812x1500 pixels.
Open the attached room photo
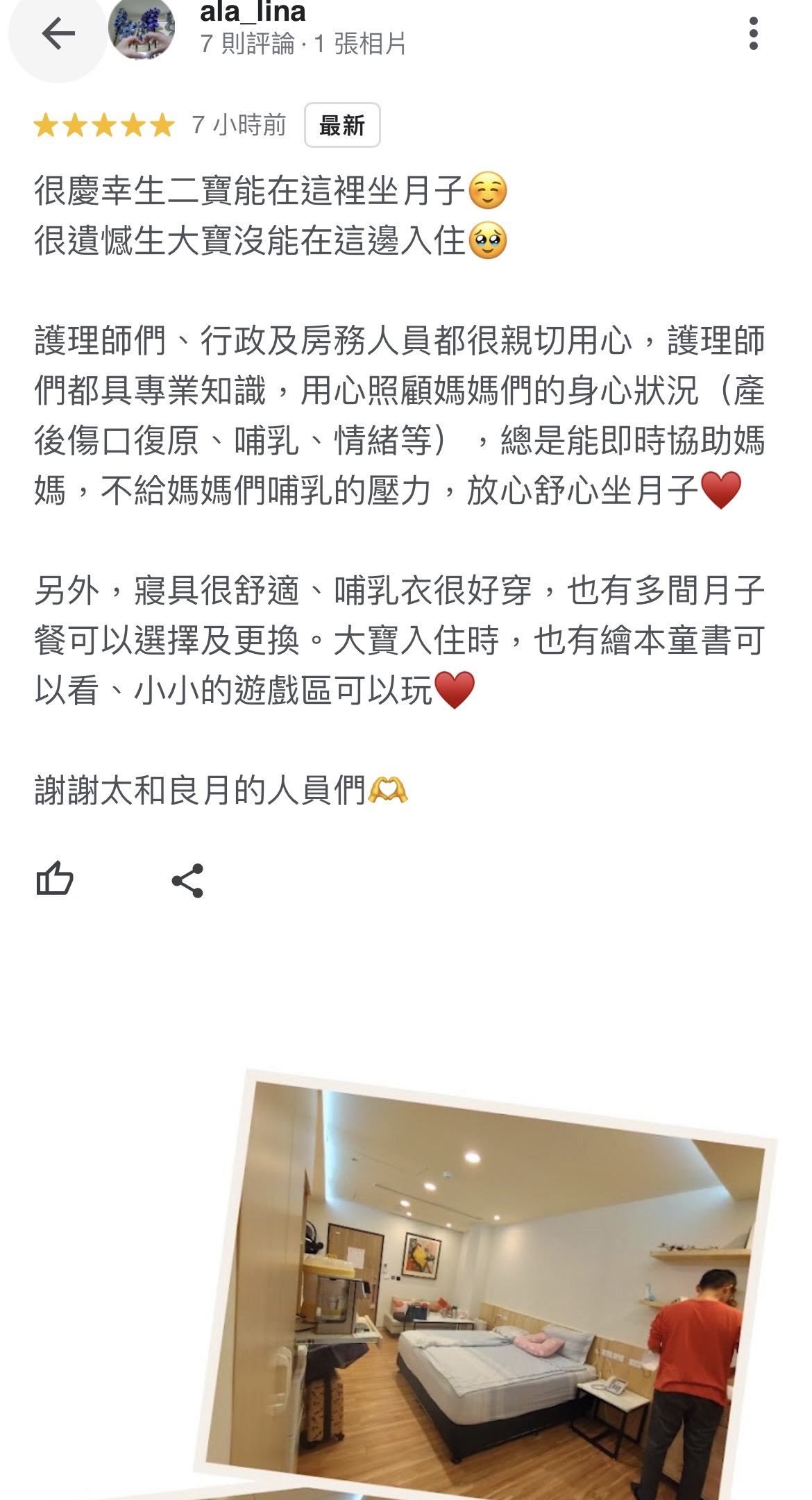click(x=486, y=1284)
